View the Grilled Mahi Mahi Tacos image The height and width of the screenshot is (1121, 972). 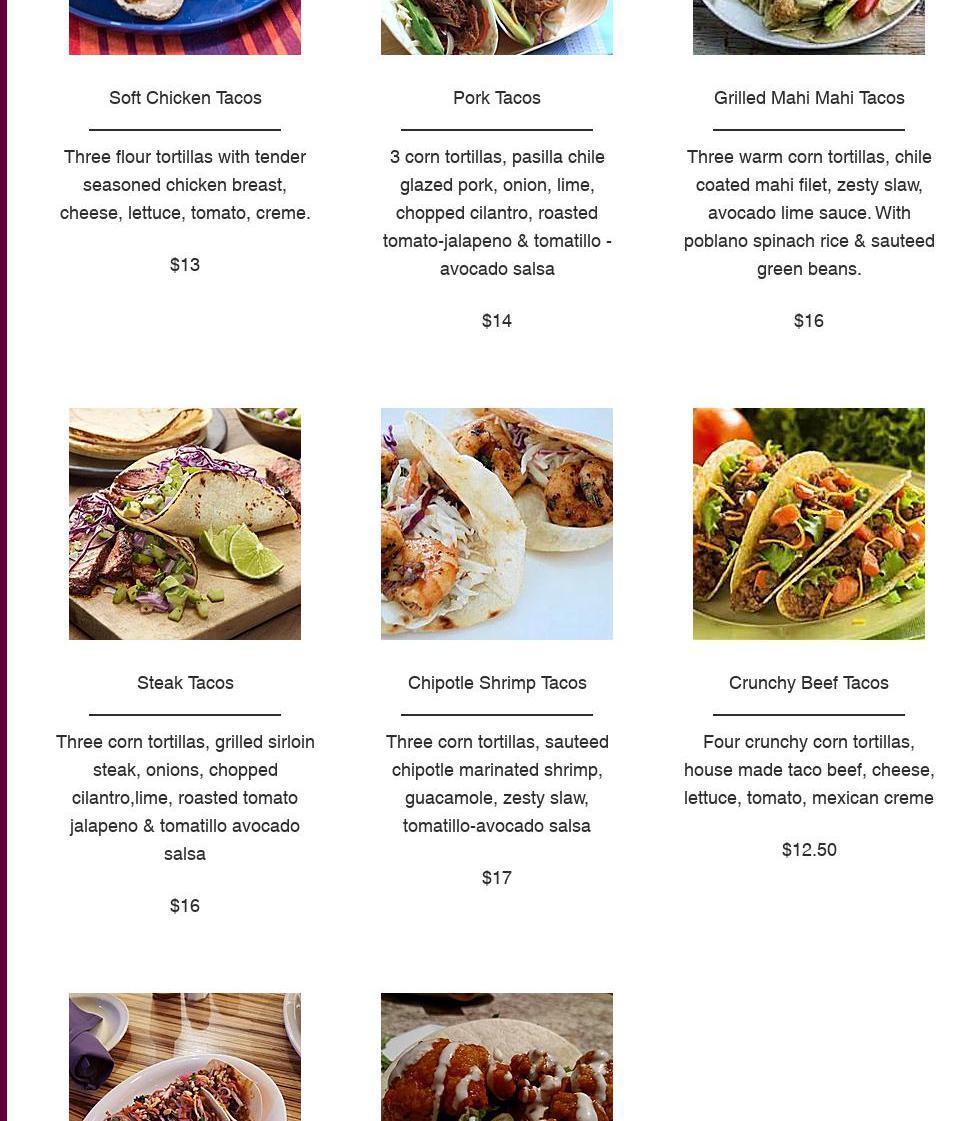point(808,27)
